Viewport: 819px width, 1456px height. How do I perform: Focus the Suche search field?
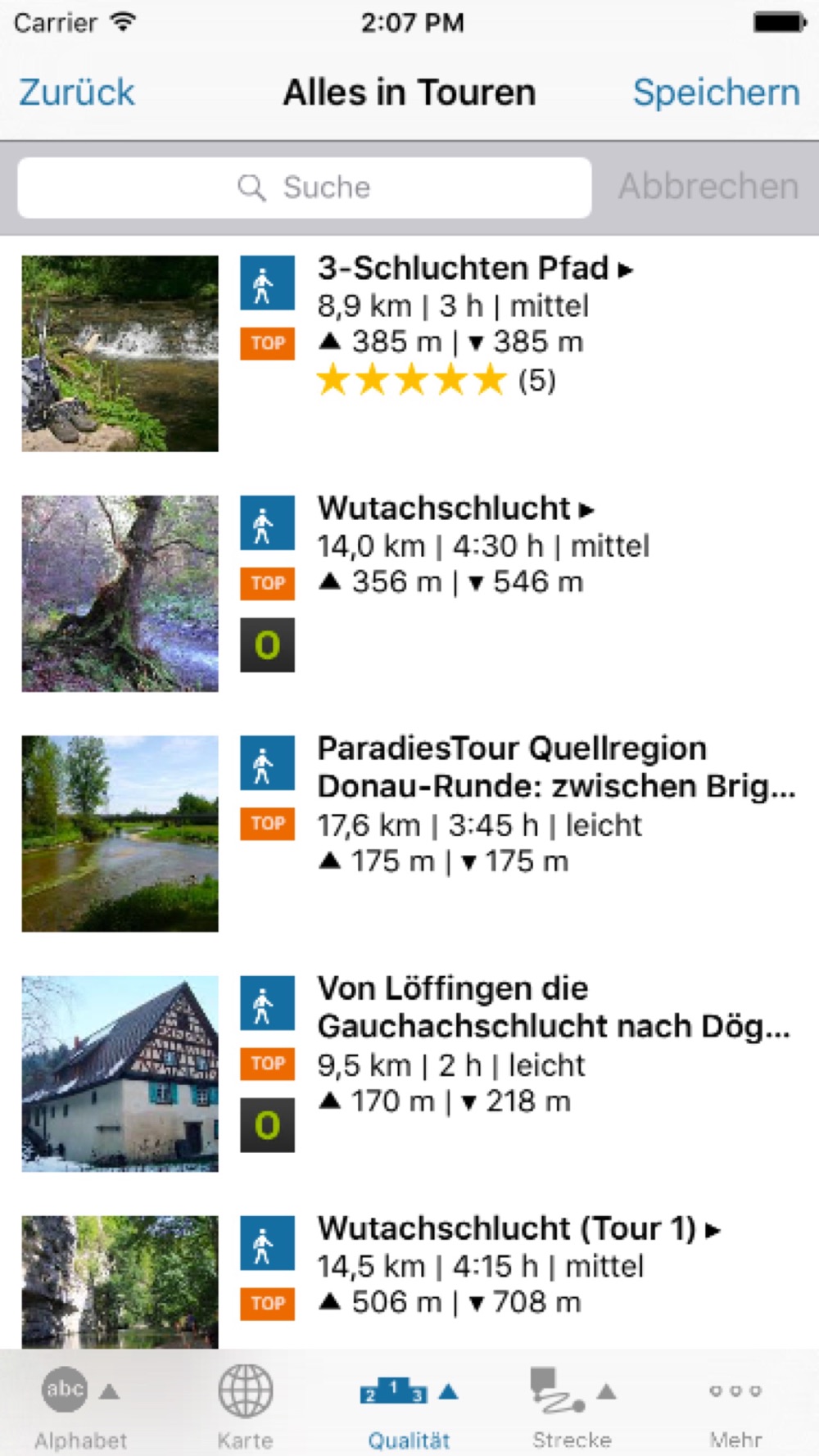305,188
